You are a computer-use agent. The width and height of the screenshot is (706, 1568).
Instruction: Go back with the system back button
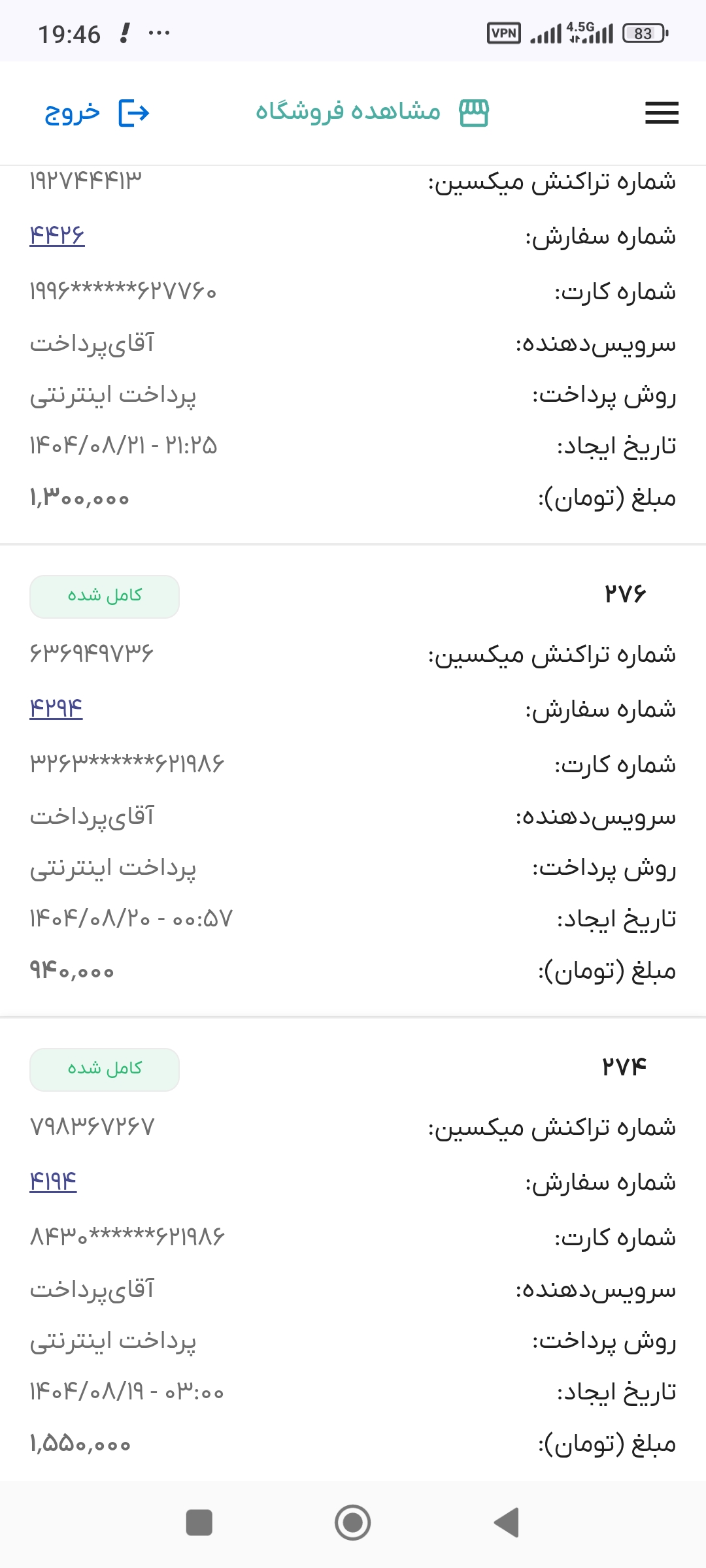point(507,1522)
